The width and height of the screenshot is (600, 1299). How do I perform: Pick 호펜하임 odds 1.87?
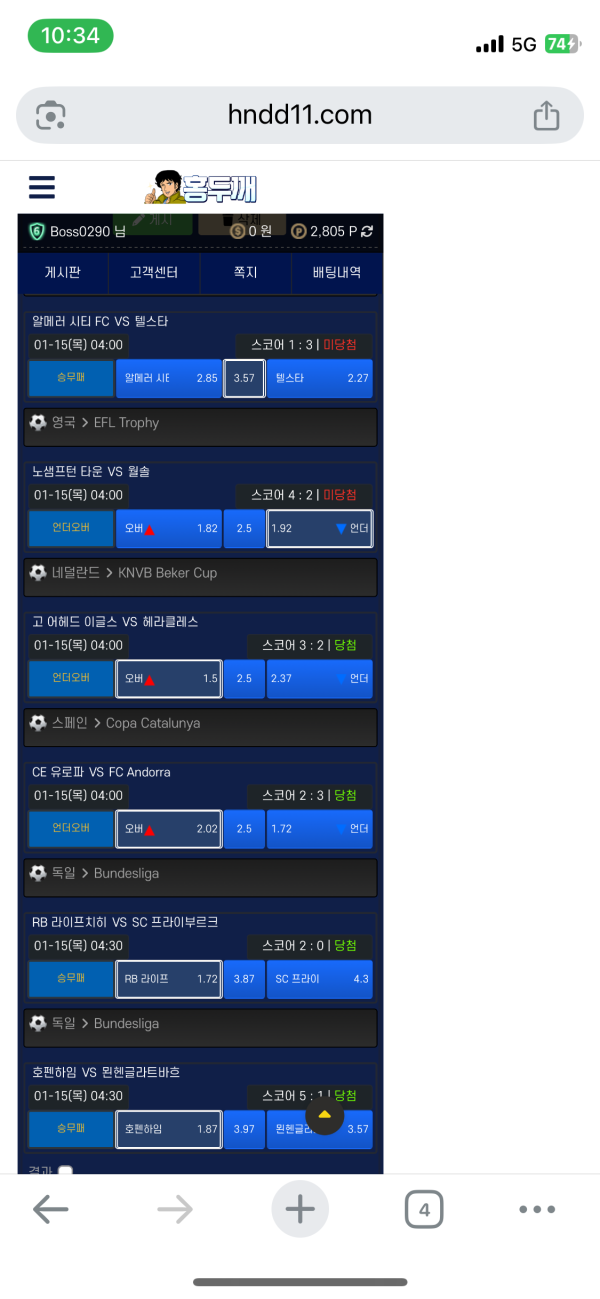pyautogui.click(x=168, y=1129)
